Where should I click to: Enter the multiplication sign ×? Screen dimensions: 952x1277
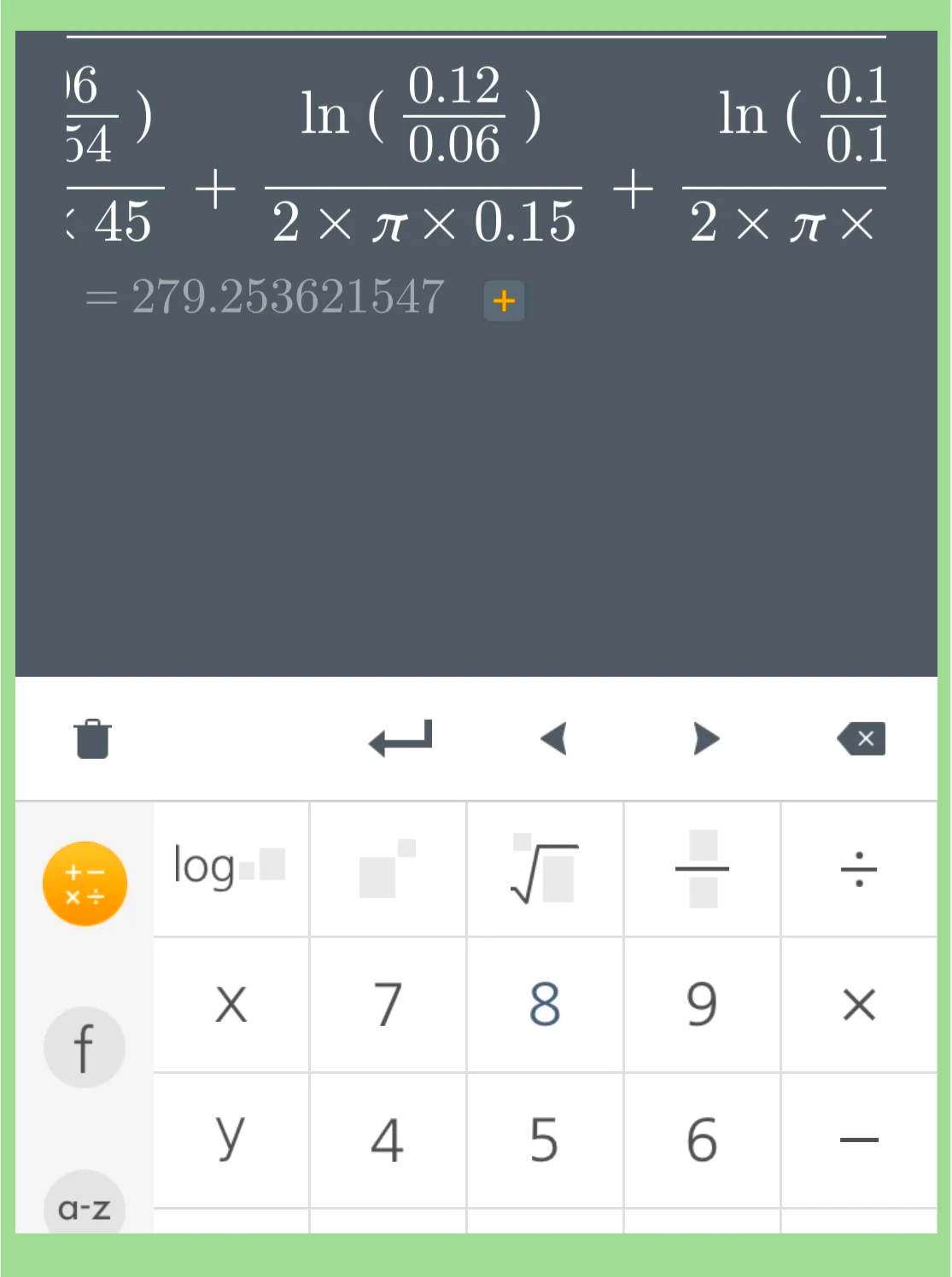[x=859, y=1004]
